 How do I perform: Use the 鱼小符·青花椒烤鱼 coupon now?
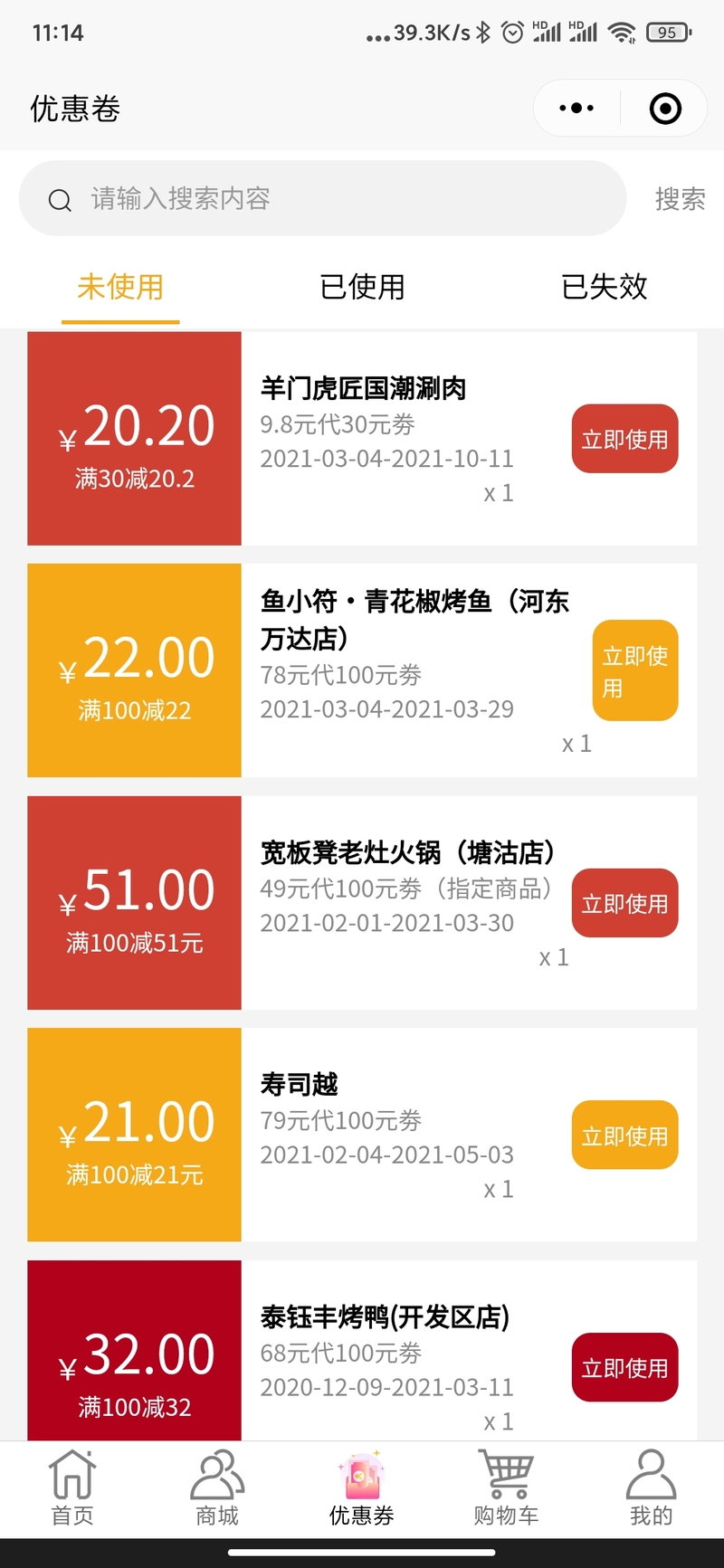point(635,670)
